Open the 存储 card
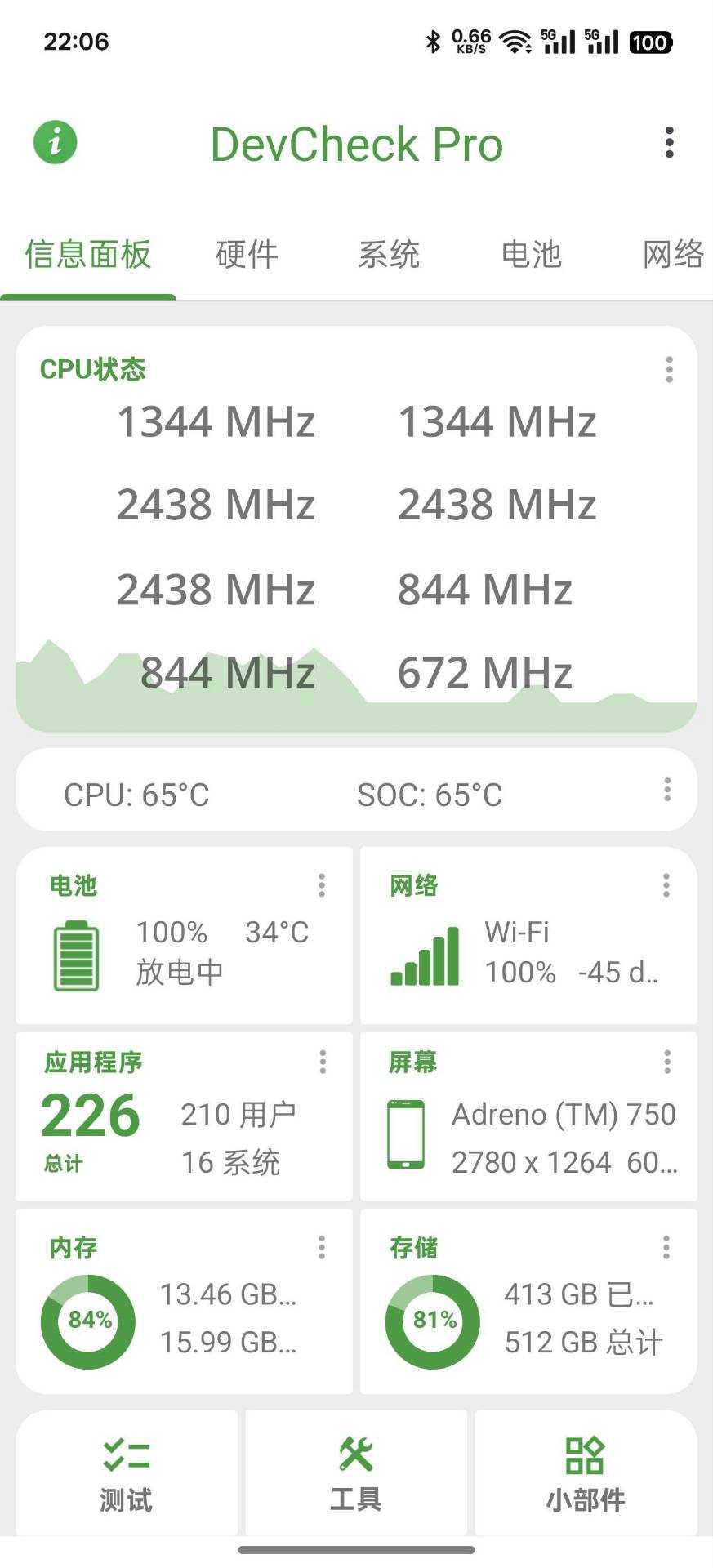Image resolution: width=713 pixels, height=1568 pixels. pyautogui.click(x=528, y=1301)
